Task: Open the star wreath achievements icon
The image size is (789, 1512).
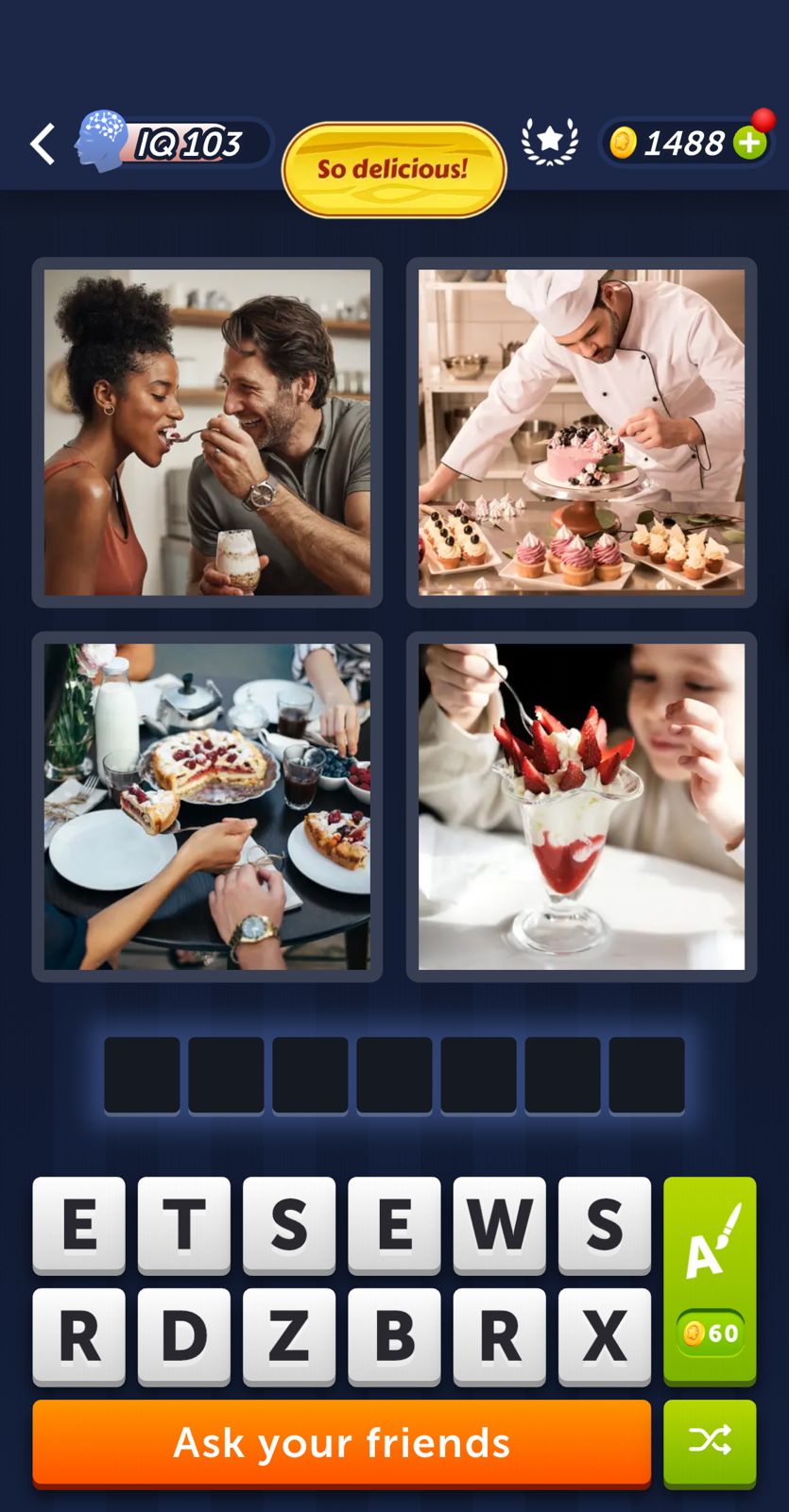Action: click(x=550, y=143)
